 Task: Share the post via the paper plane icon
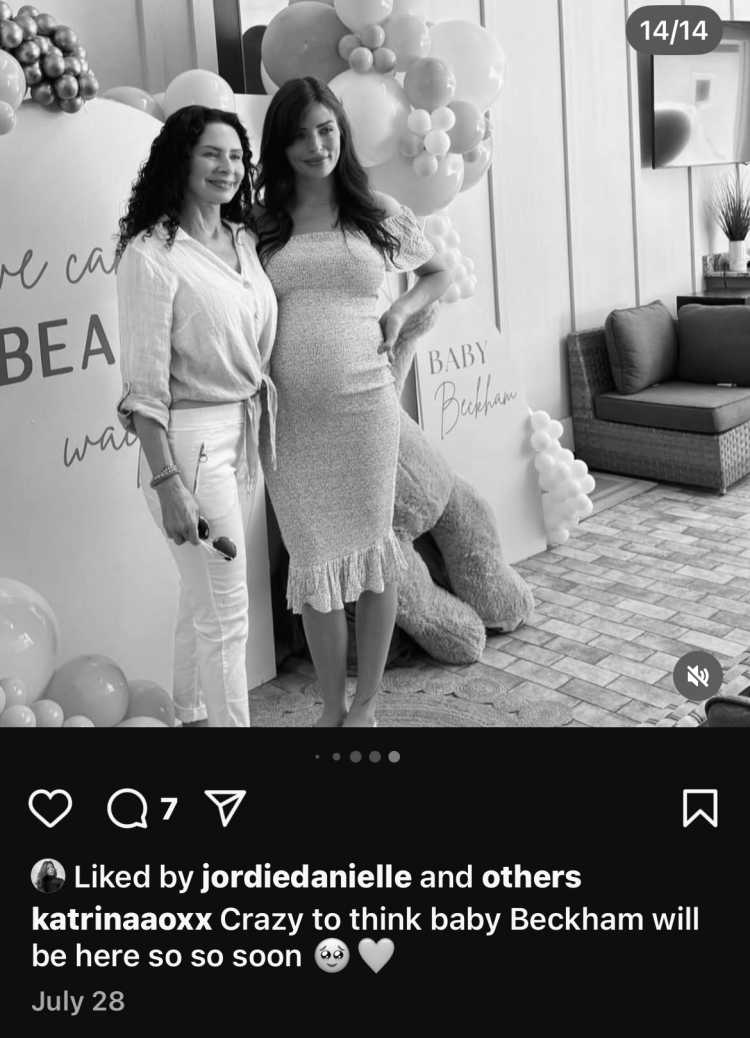(x=225, y=808)
